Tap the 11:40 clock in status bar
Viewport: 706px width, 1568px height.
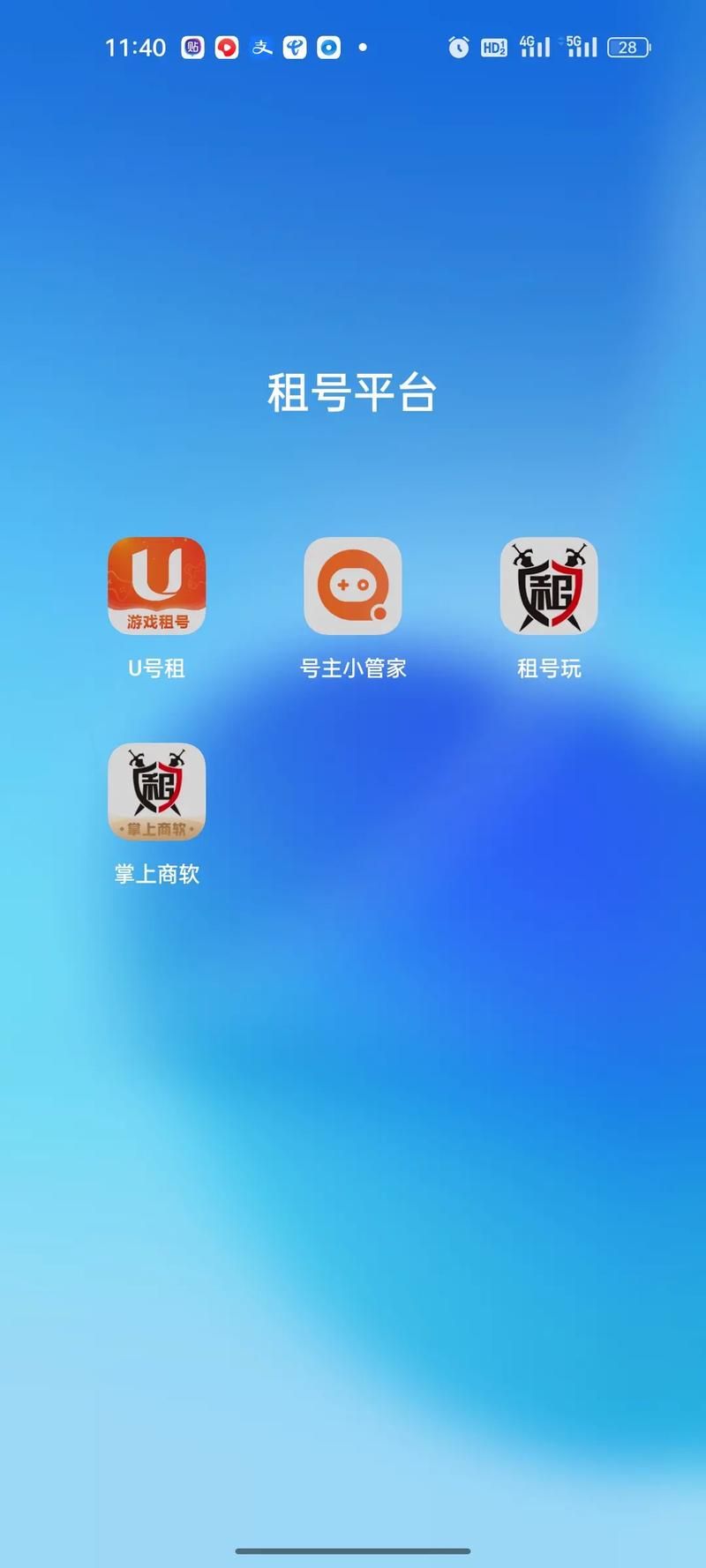click(x=133, y=47)
